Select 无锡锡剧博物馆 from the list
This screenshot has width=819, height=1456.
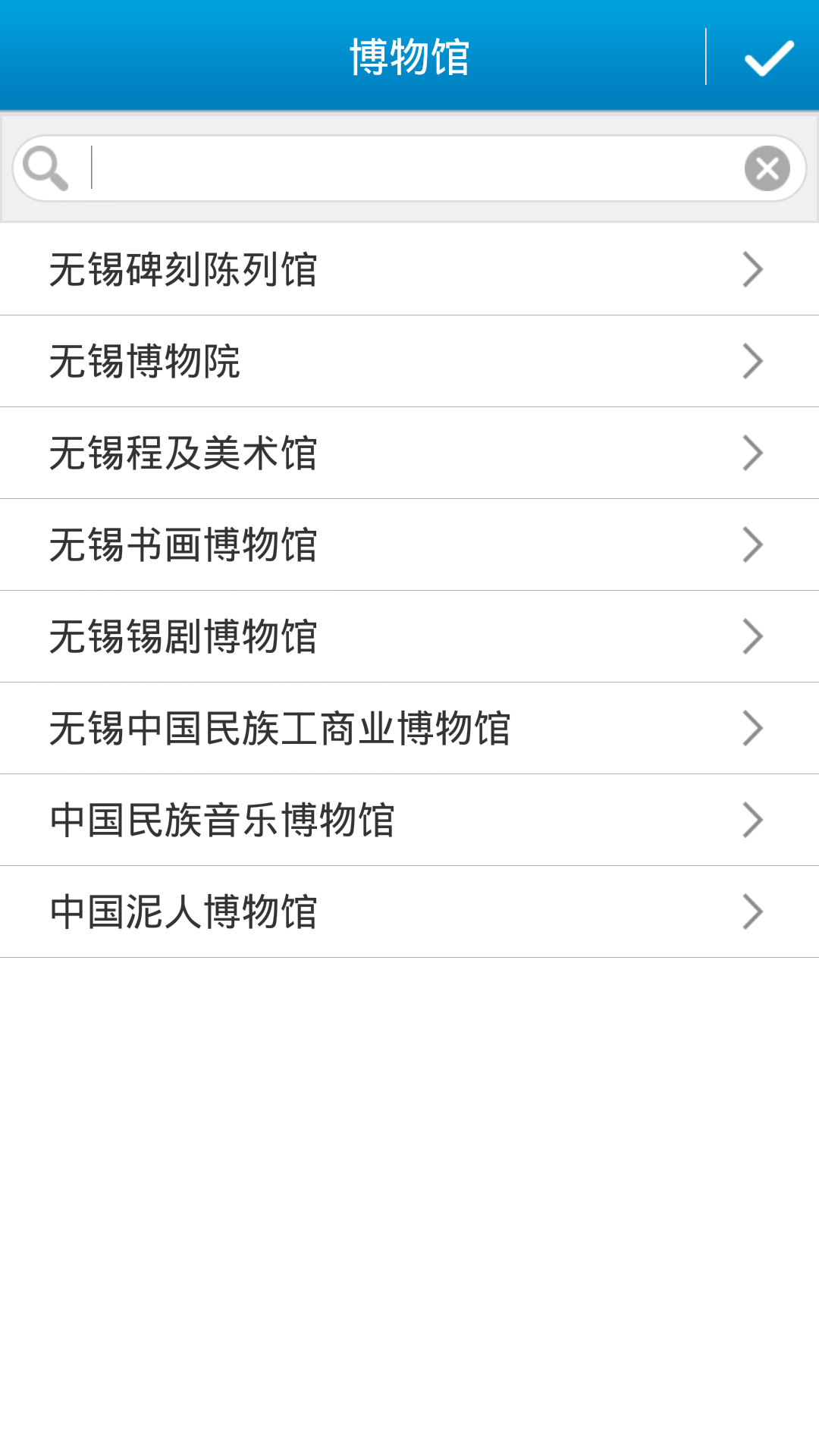pyautogui.click(x=303, y=636)
